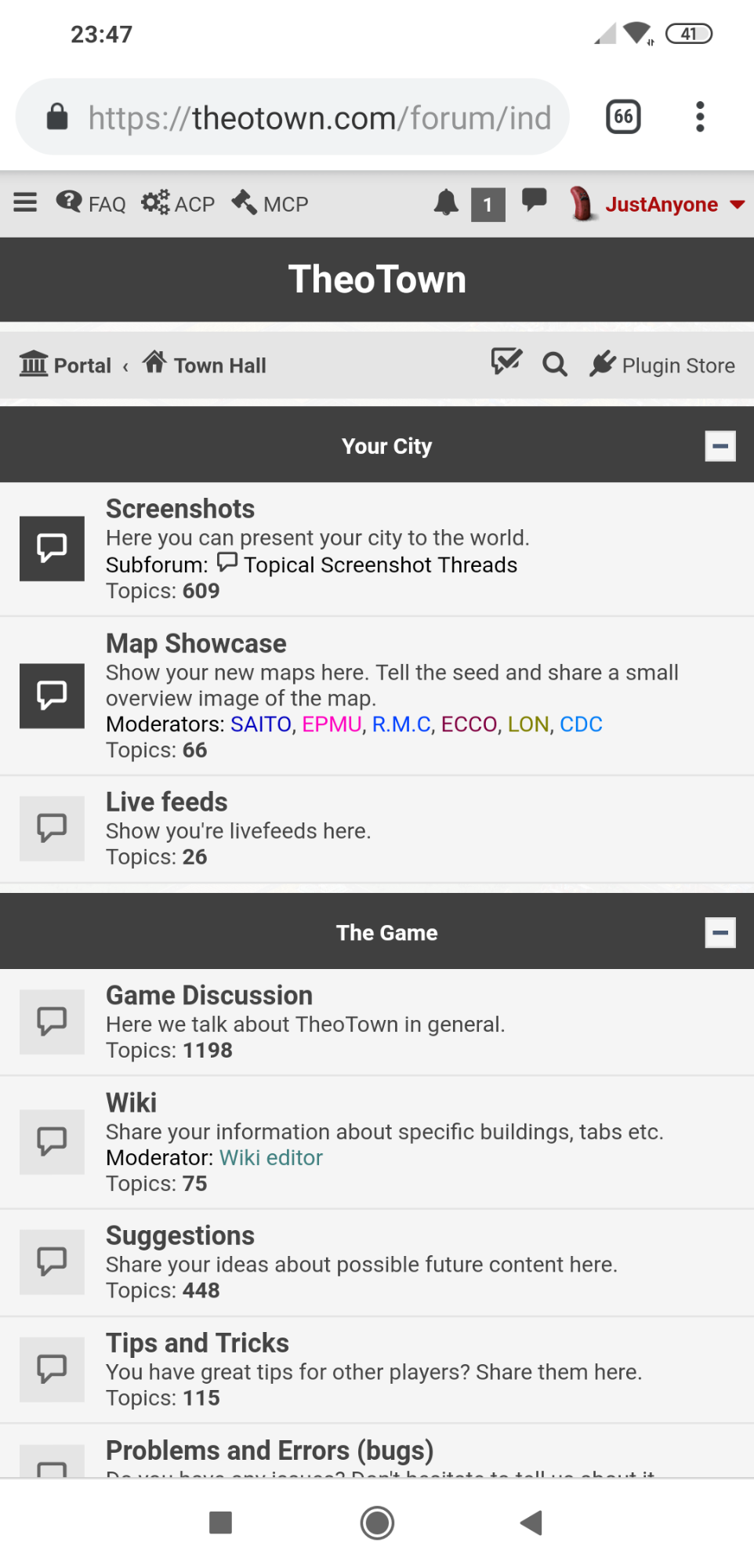
Task: View moderator SAITO's profile
Action: click(261, 724)
